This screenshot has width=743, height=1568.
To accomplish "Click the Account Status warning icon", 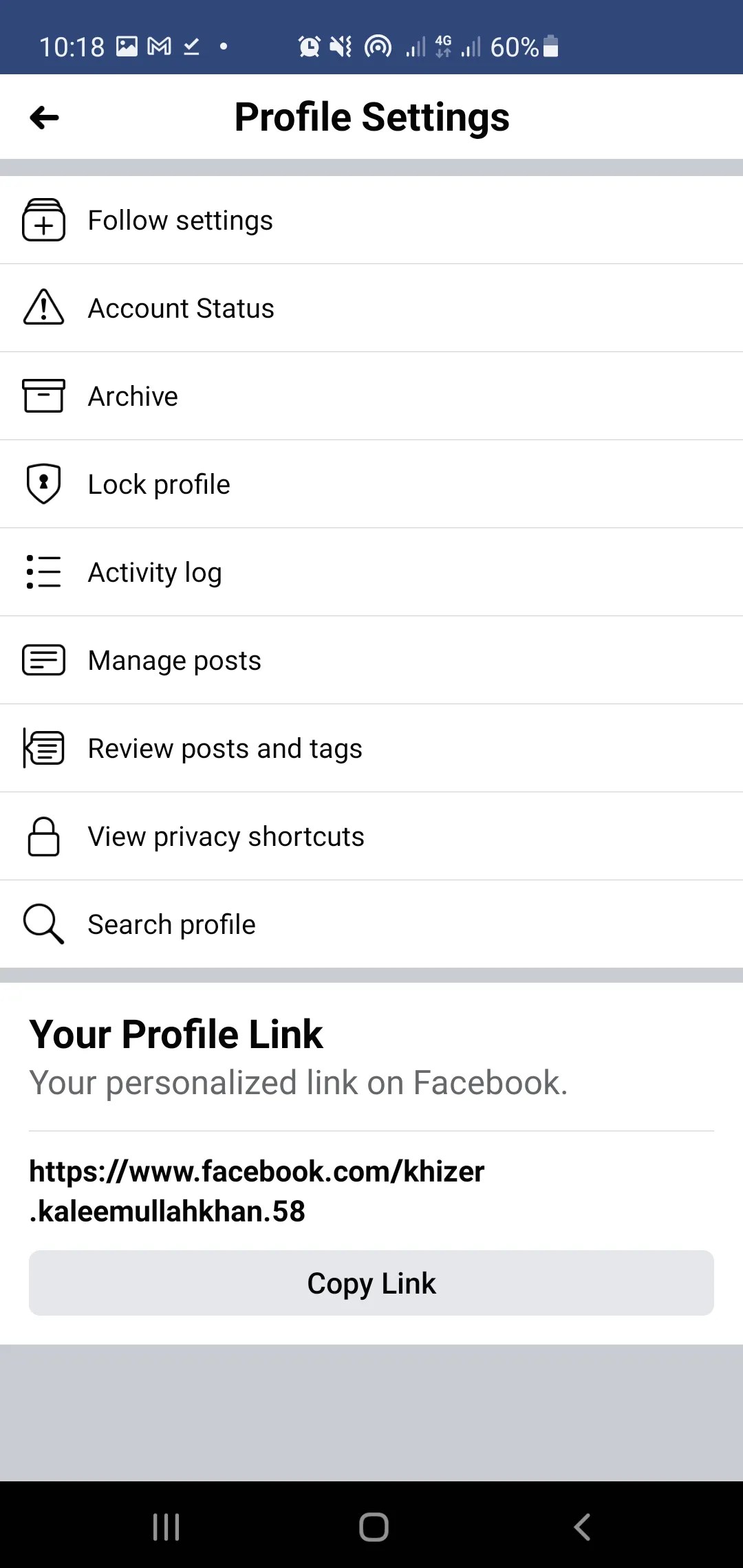I will click(x=43, y=307).
